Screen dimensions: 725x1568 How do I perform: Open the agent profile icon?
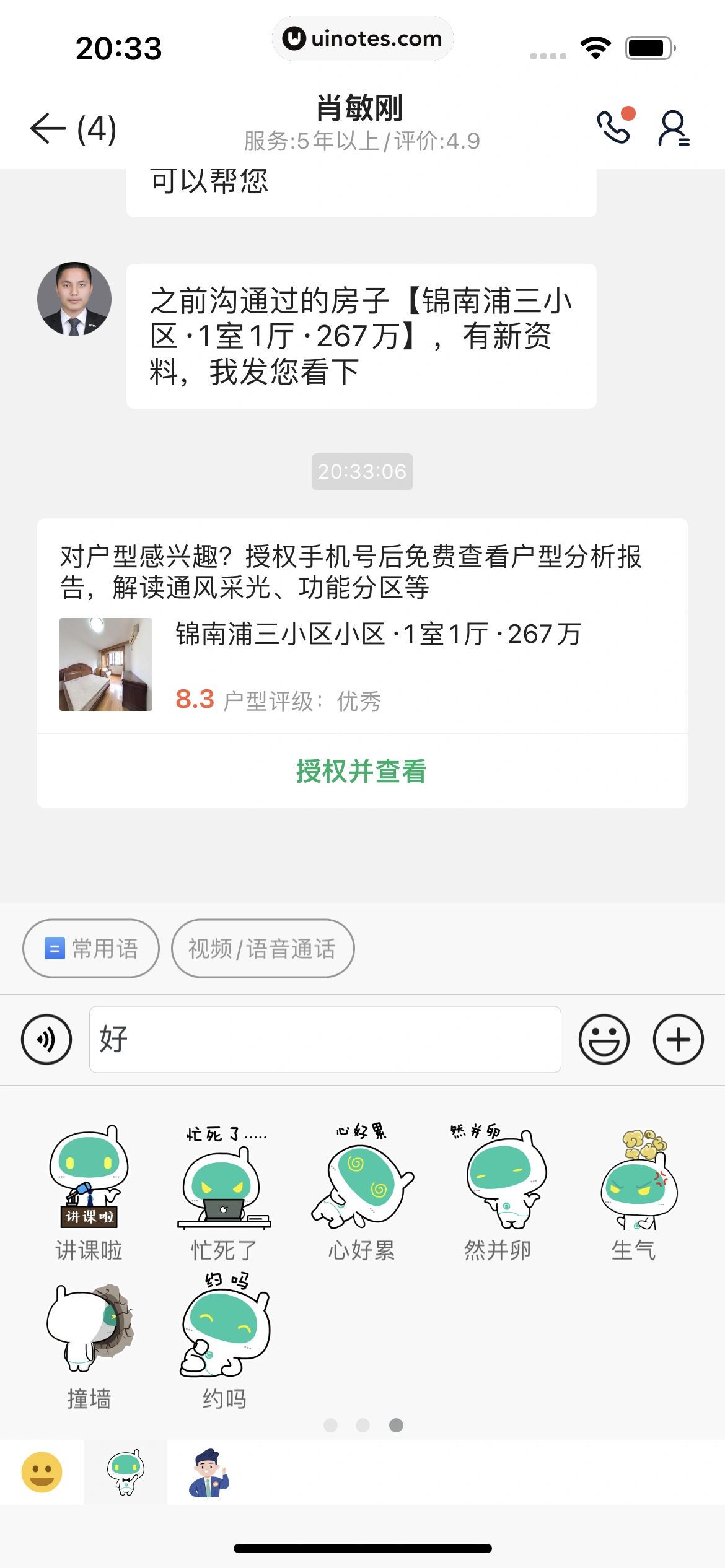click(x=673, y=128)
